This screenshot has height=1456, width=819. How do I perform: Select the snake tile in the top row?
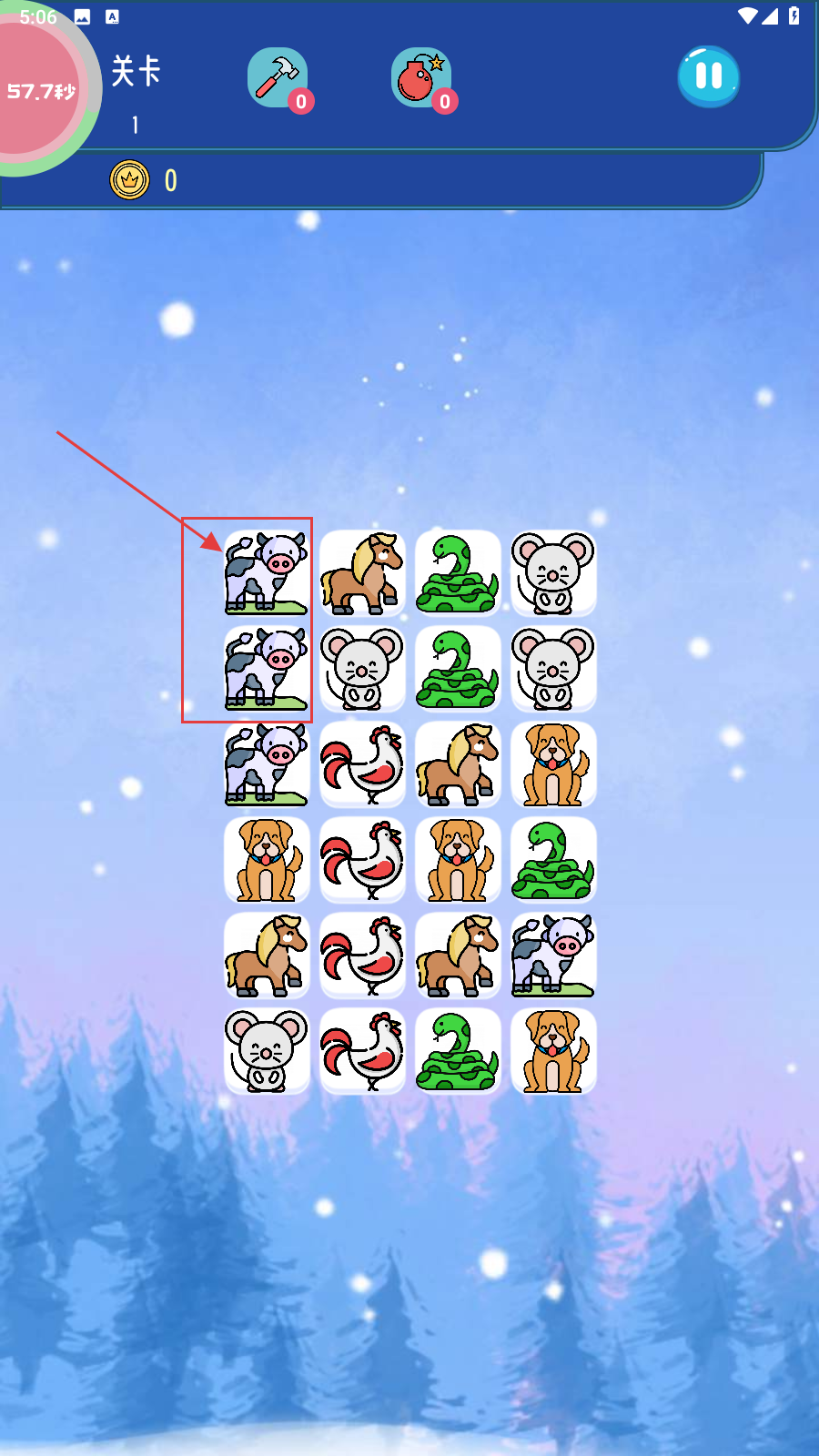coord(458,573)
